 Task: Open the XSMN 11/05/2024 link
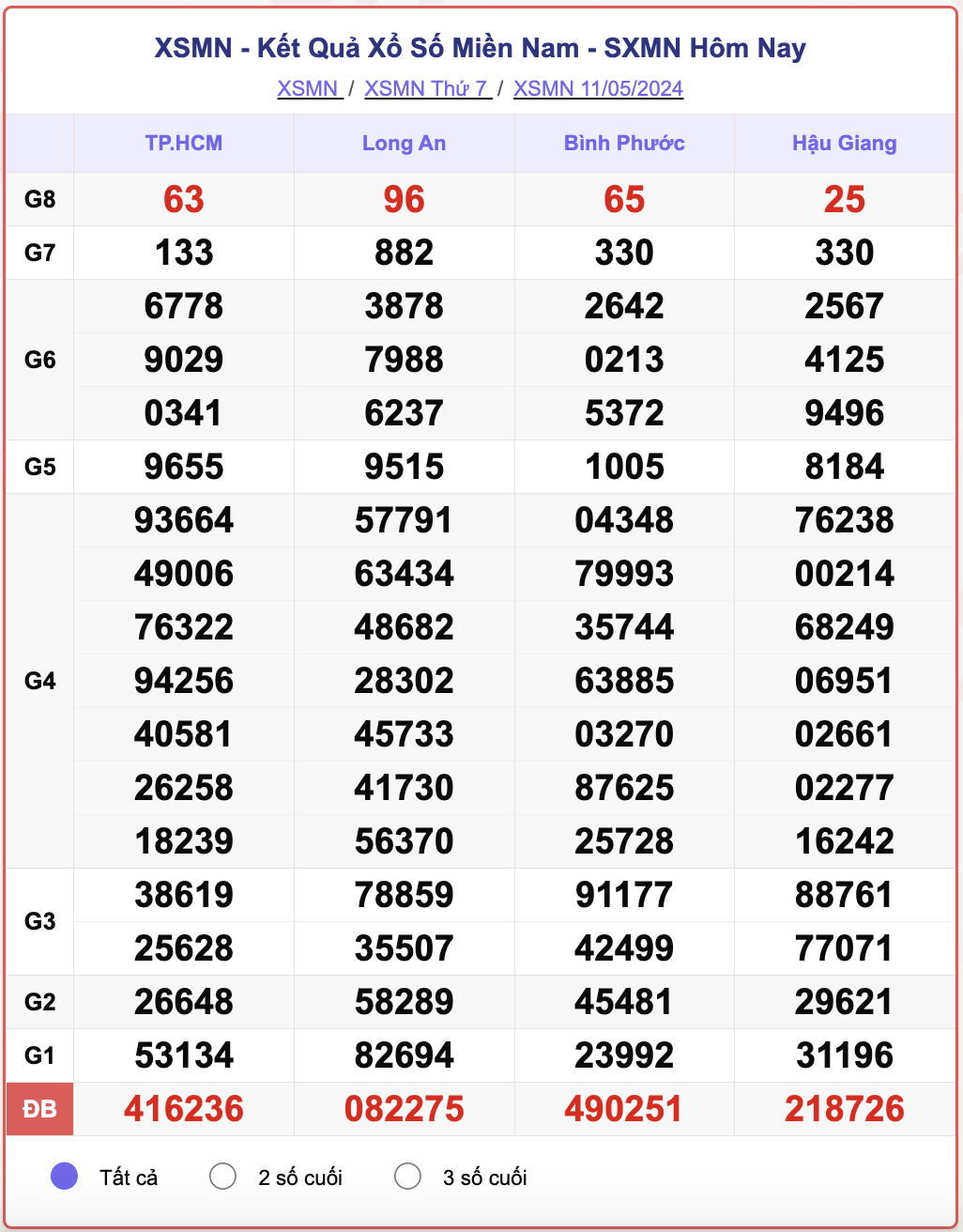tap(598, 88)
